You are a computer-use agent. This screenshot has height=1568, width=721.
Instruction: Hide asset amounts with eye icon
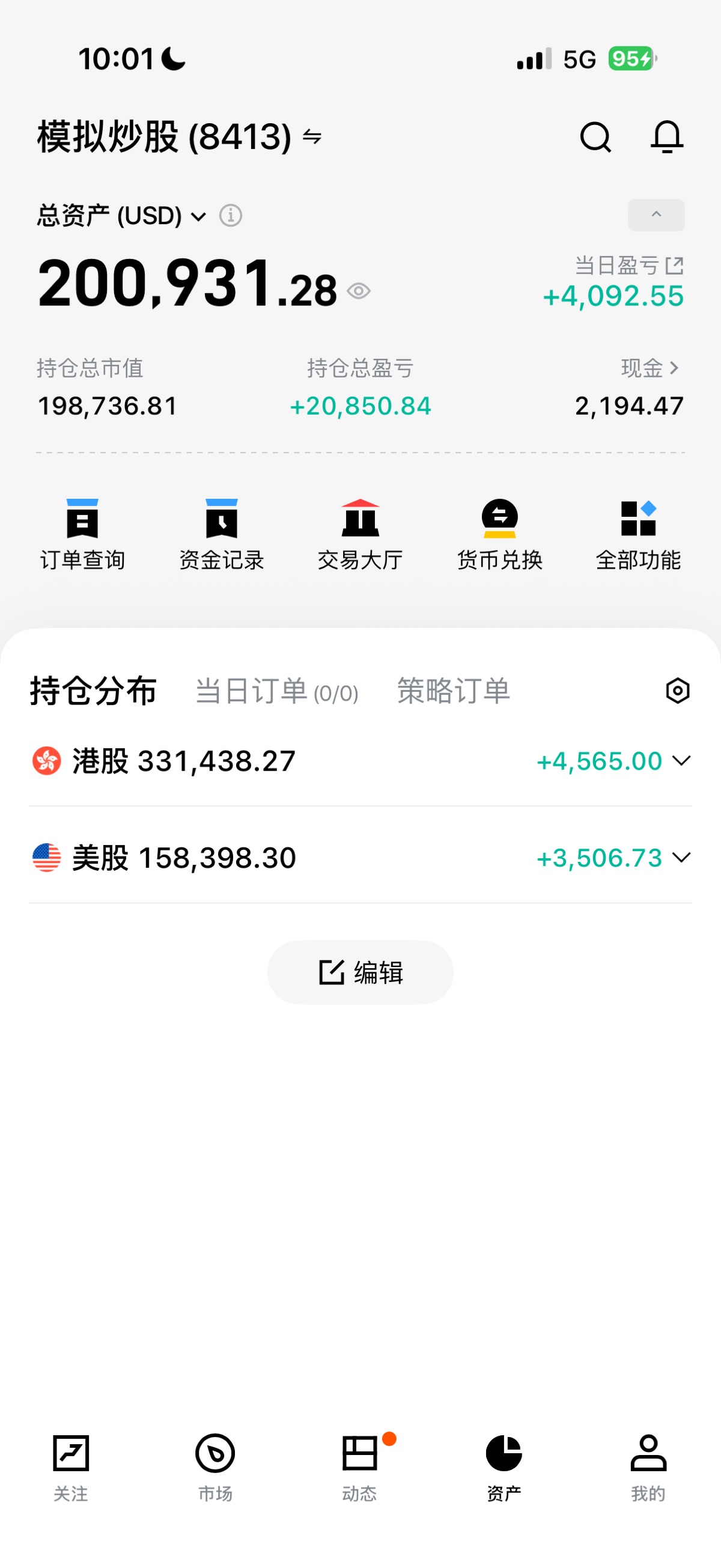(x=358, y=291)
